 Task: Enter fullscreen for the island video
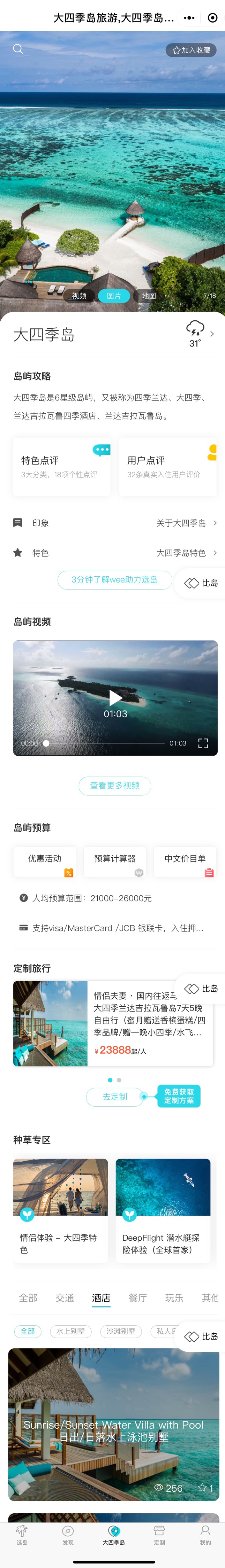click(203, 743)
